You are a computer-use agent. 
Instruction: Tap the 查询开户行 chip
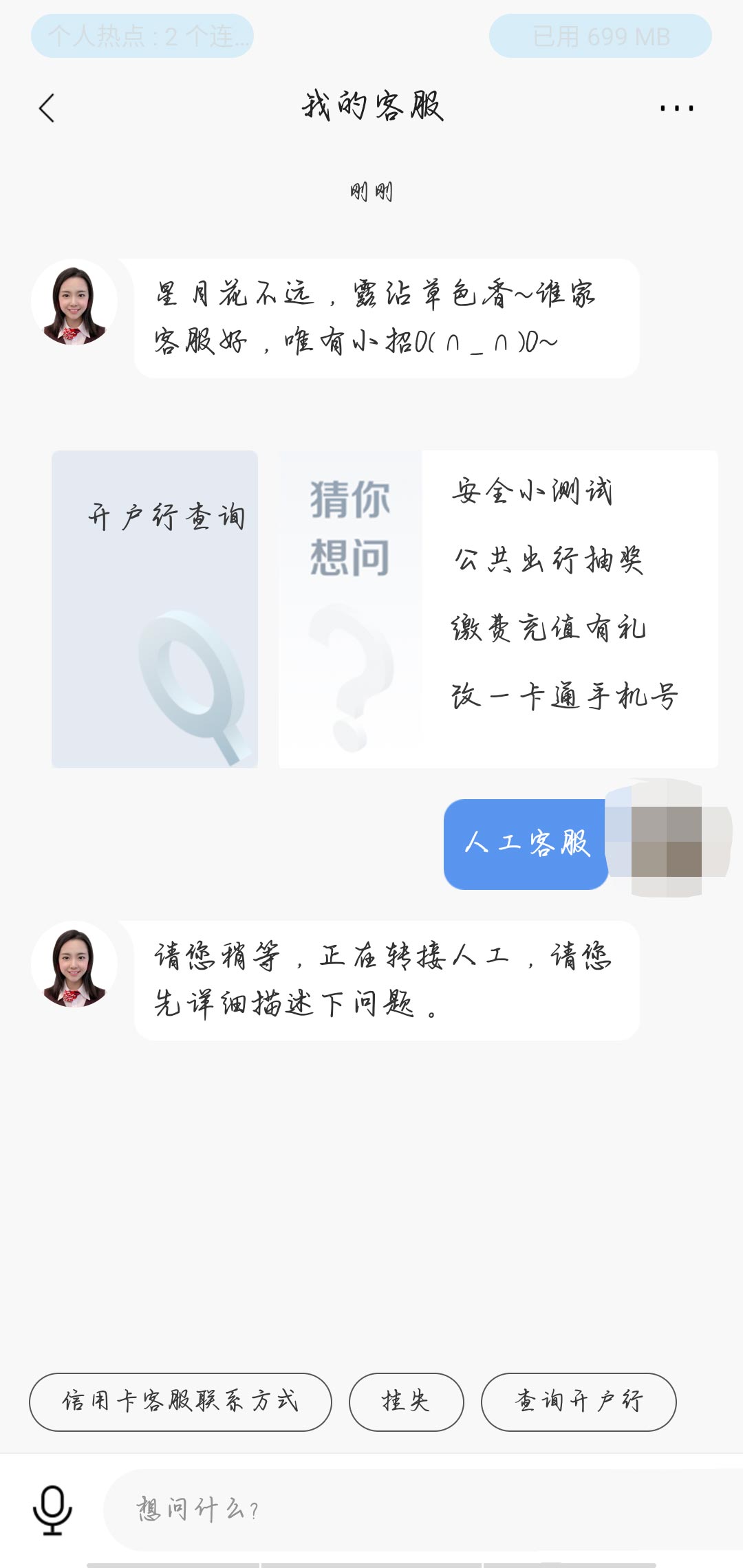(x=579, y=1402)
